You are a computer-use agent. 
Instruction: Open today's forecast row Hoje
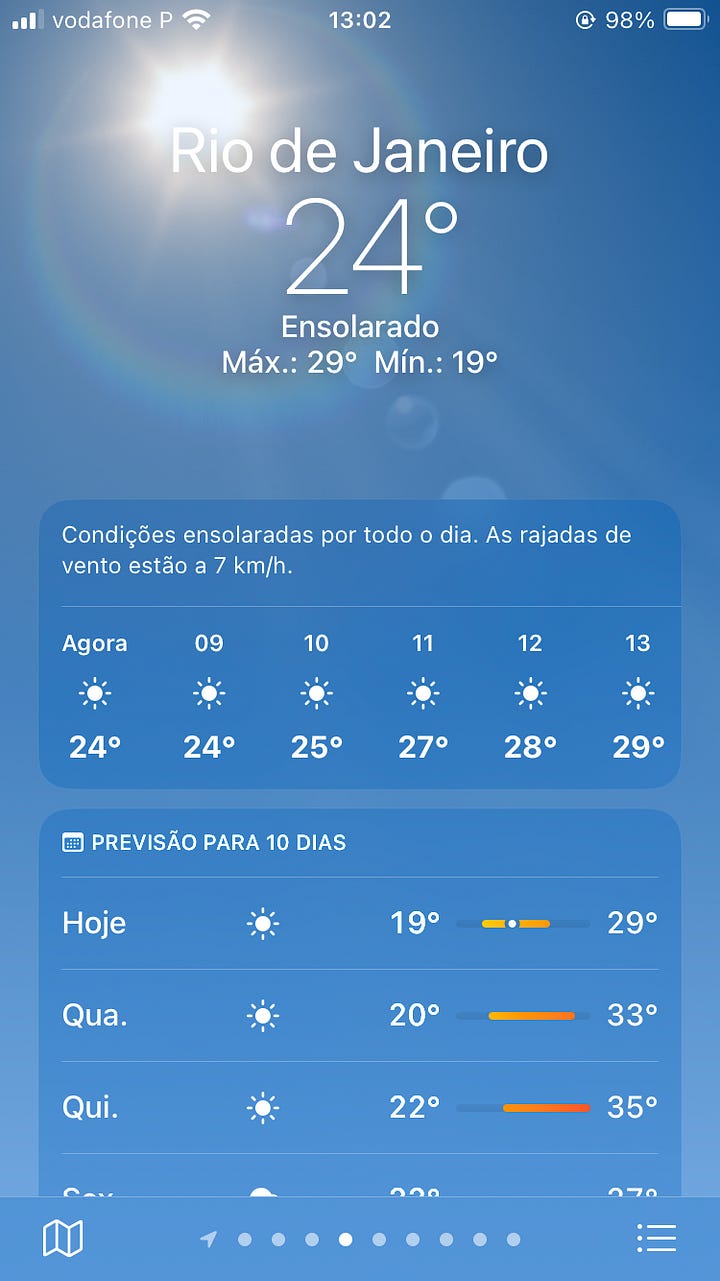(360, 923)
